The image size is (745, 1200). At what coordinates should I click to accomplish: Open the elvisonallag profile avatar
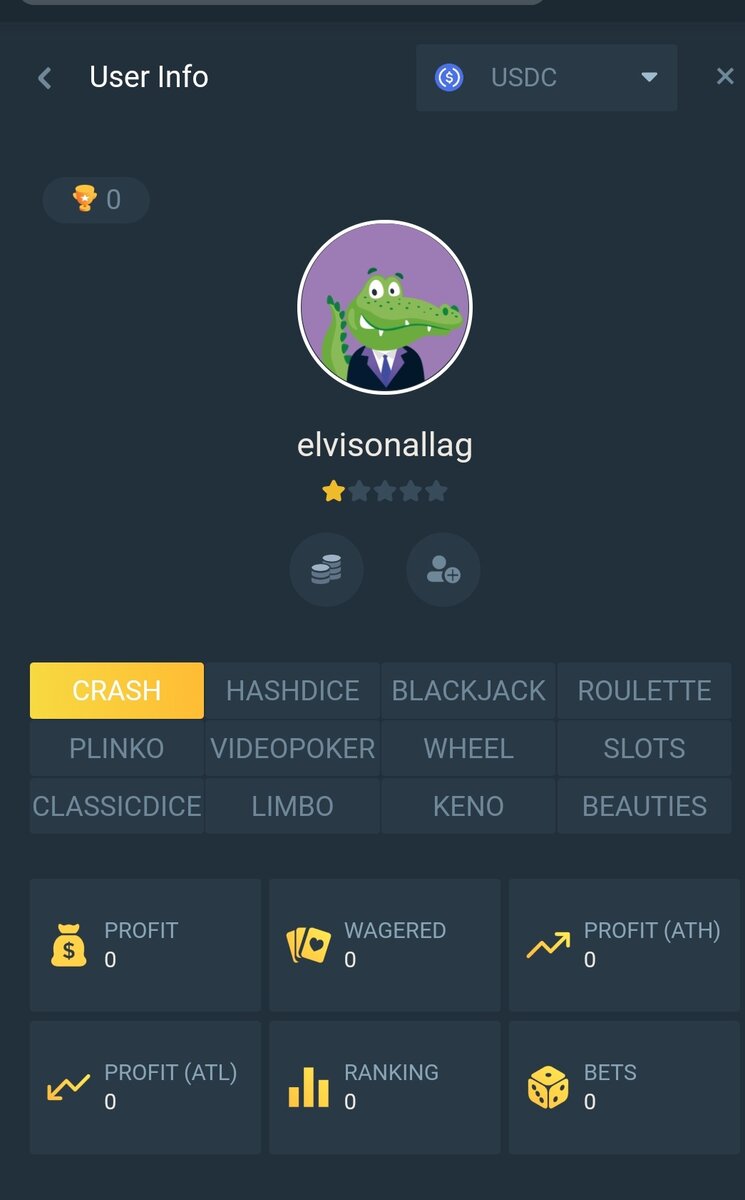point(385,307)
